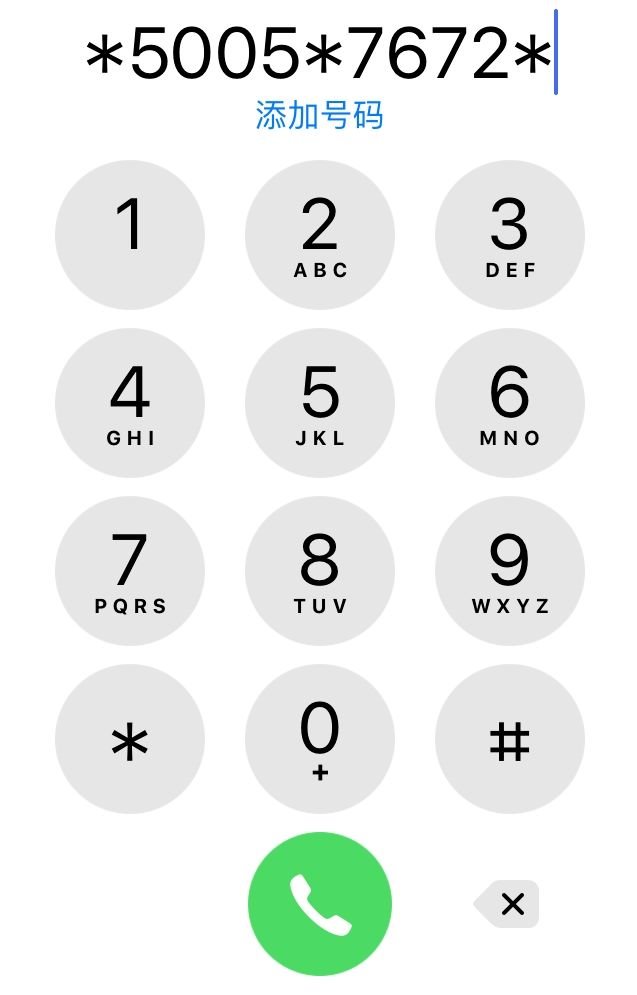Tap the 0 + key
637x995 pixels.
point(320,740)
